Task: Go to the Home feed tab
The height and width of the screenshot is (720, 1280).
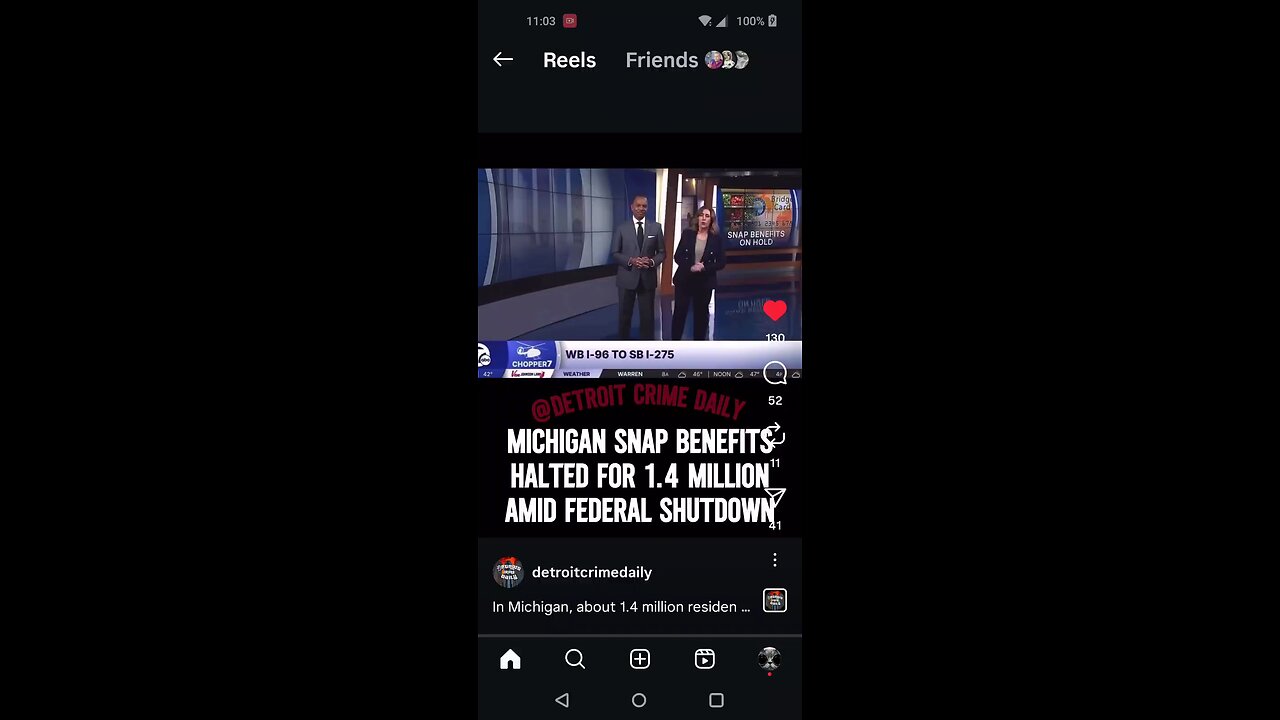Action: coord(510,659)
